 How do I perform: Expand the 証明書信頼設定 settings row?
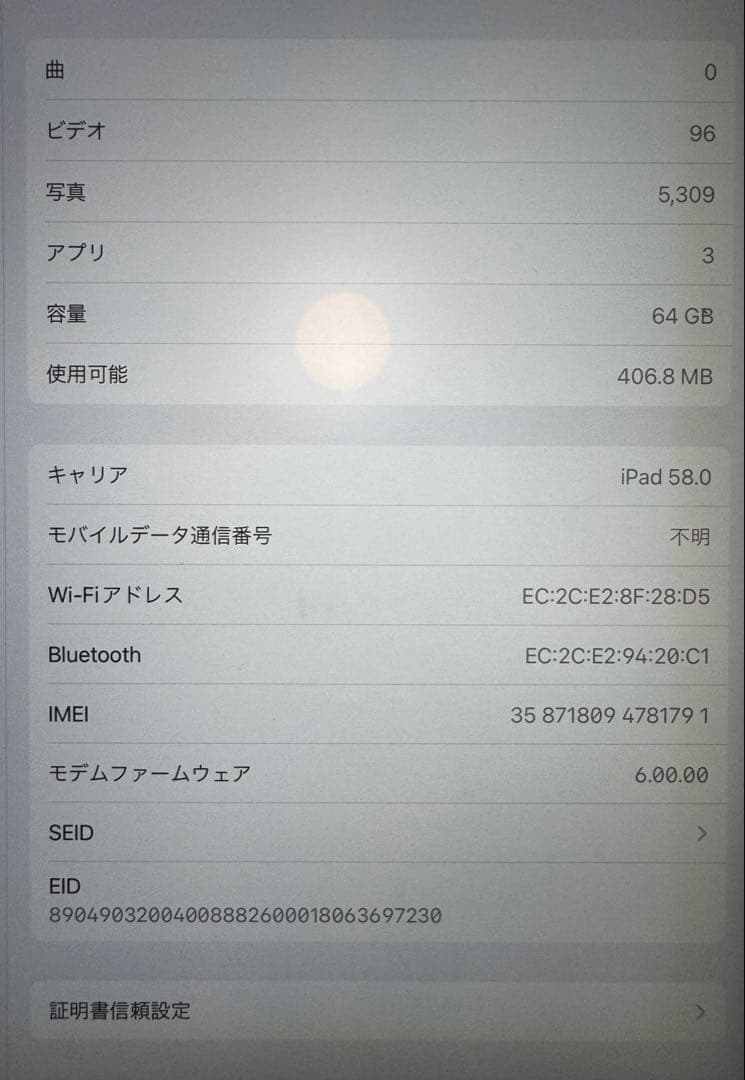[372, 1012]
